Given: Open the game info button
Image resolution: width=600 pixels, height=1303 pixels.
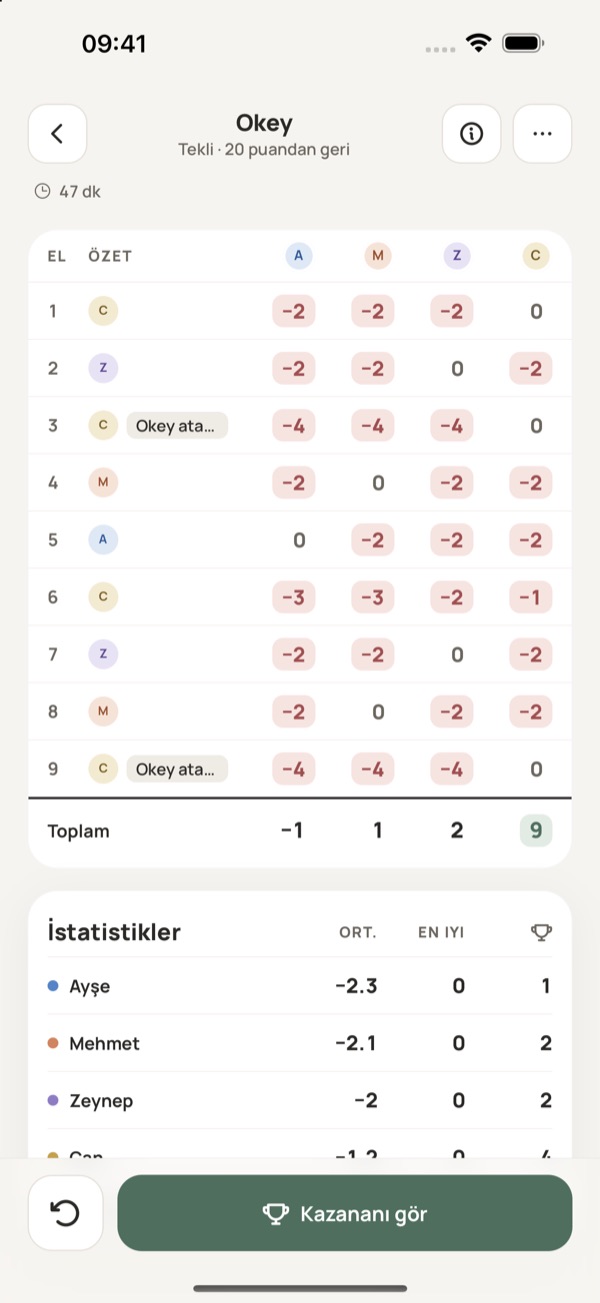Looking at the screenshot, I should 472,134.
